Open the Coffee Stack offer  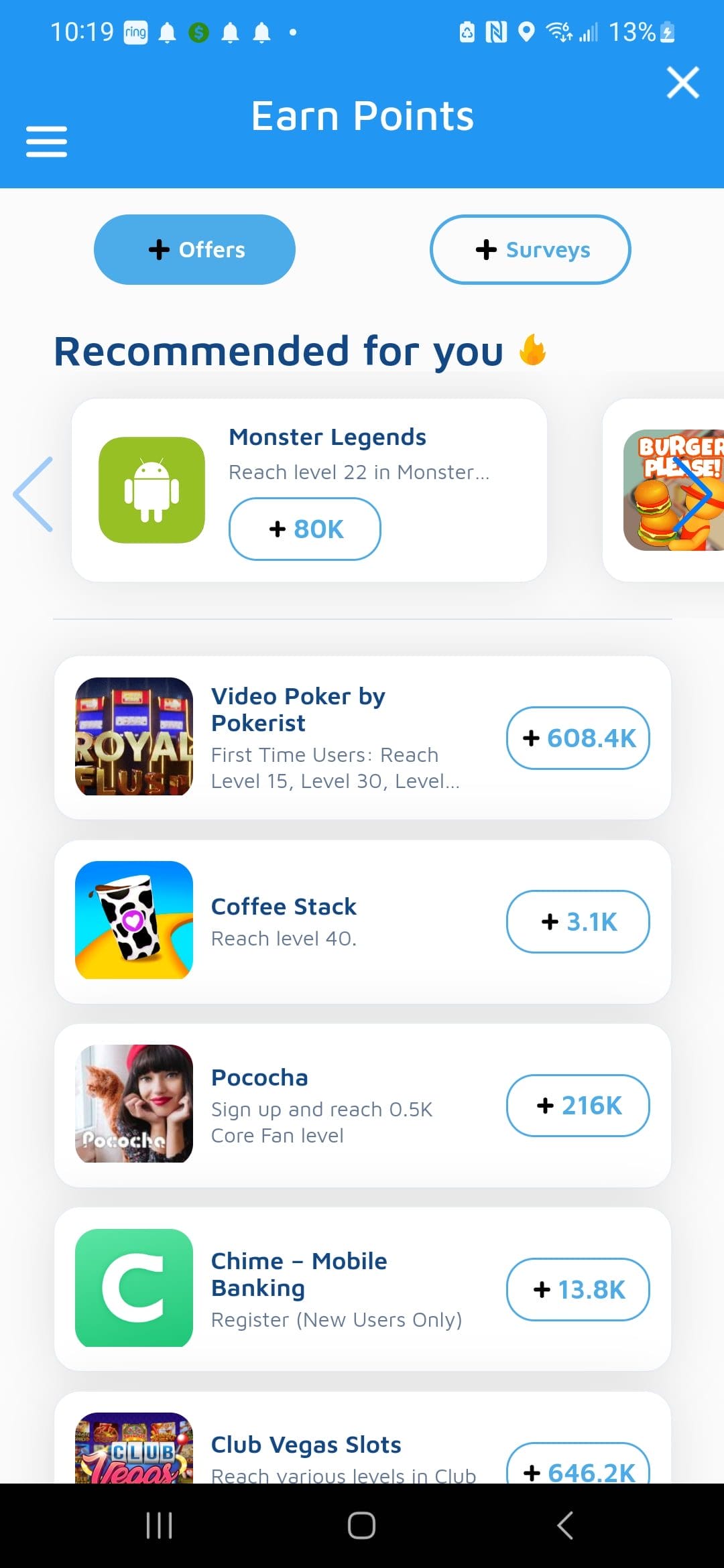(x=362, y=921)
